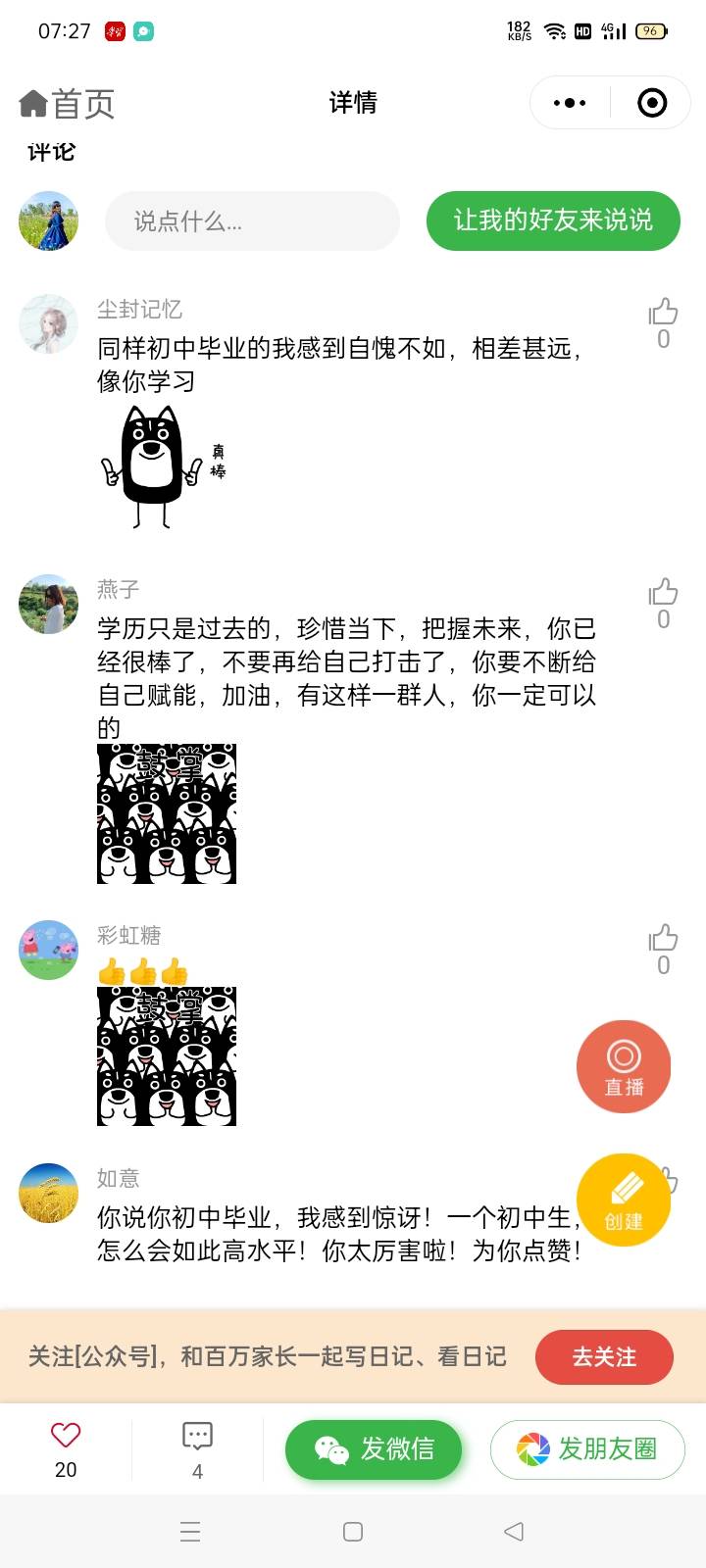This screenshot has width=706, height=1568.
Task: Switch to the 详情 page header
Action: (x=352, y=102)
